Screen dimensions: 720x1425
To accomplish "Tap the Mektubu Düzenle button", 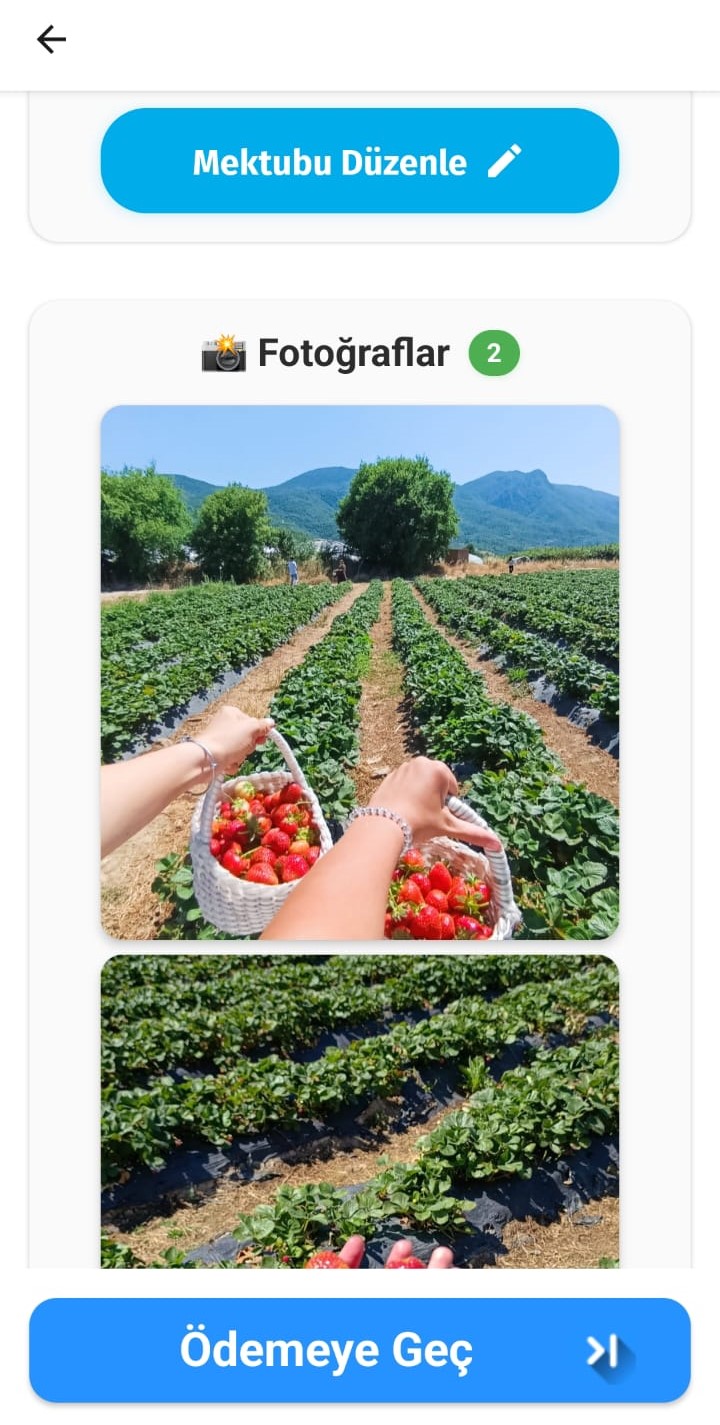I will pos(359,161).
